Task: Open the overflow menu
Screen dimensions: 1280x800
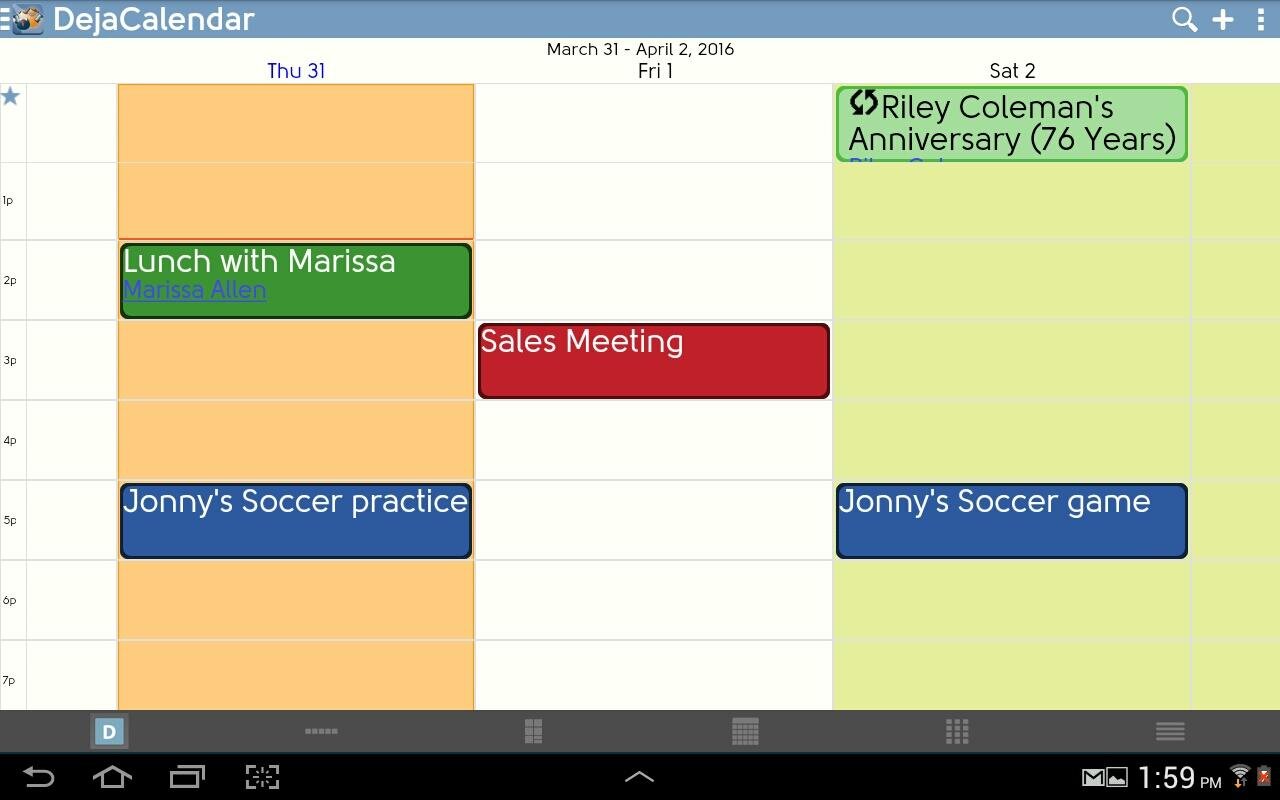Action: tap(1261, 19)
